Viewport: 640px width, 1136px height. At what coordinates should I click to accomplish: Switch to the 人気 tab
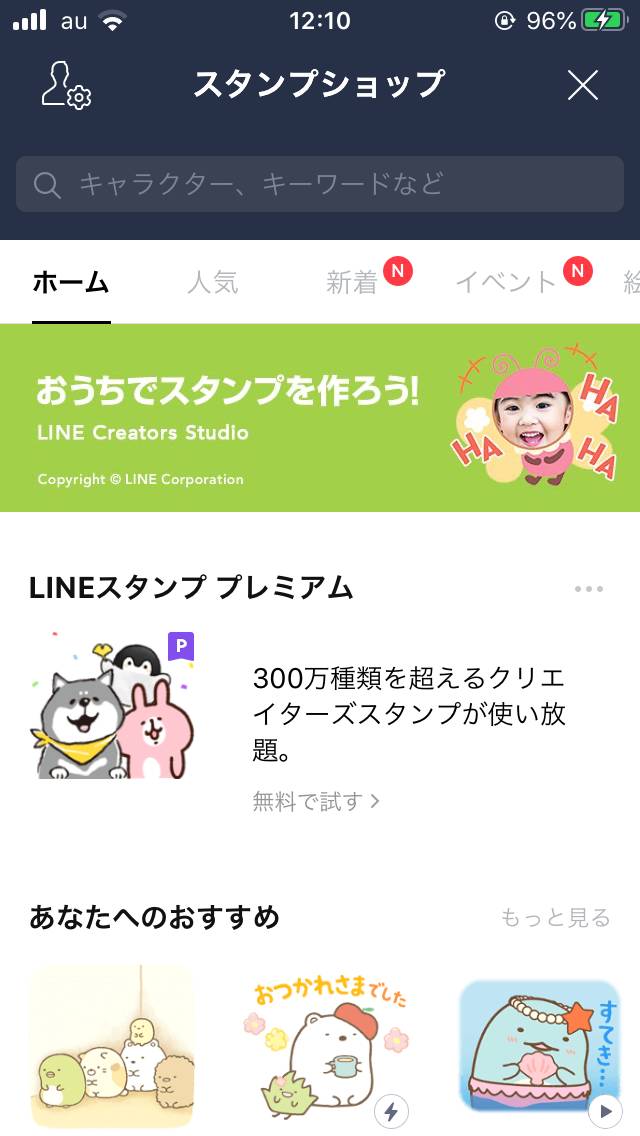(x=212, y=283)
